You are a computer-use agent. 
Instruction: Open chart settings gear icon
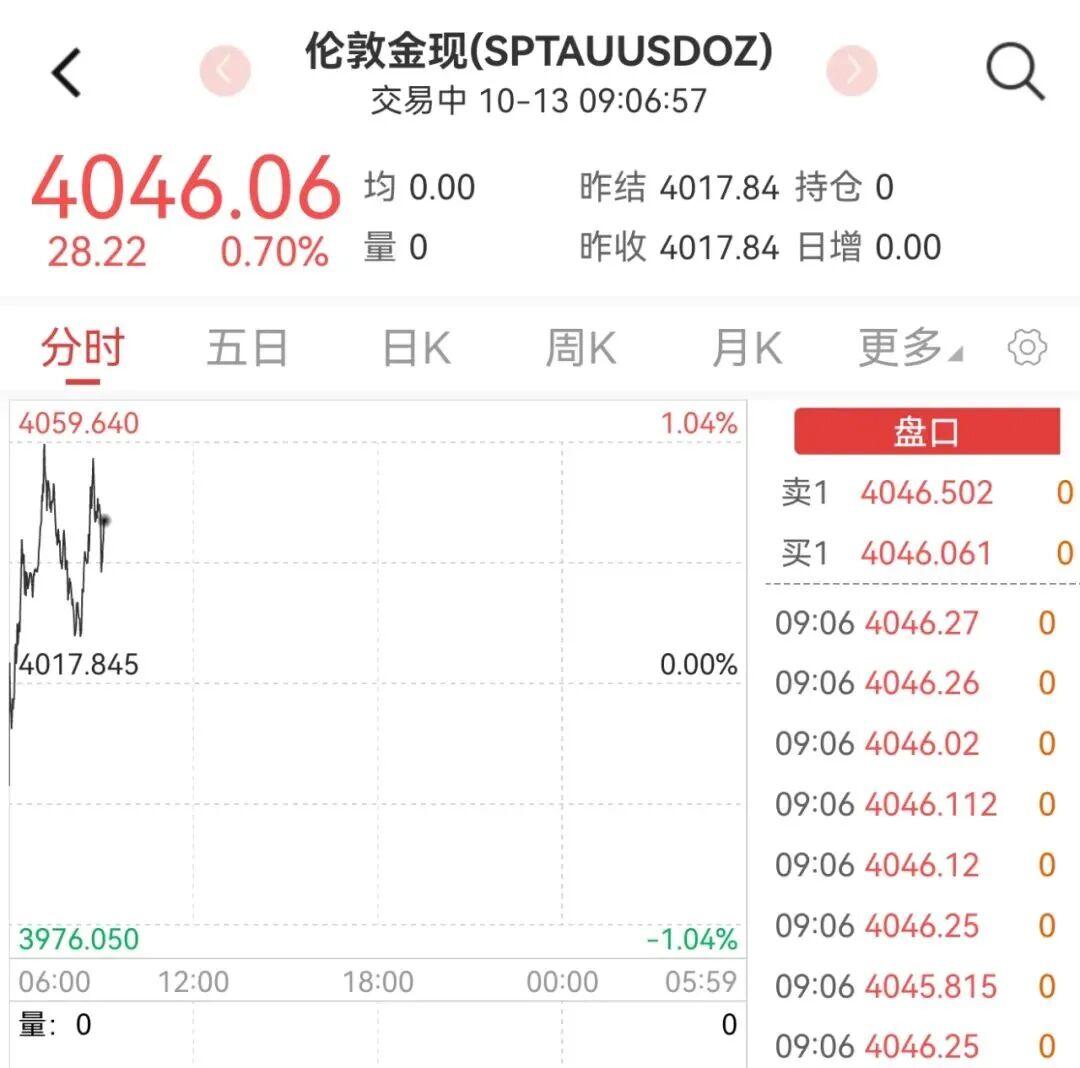coord(1027,349)
